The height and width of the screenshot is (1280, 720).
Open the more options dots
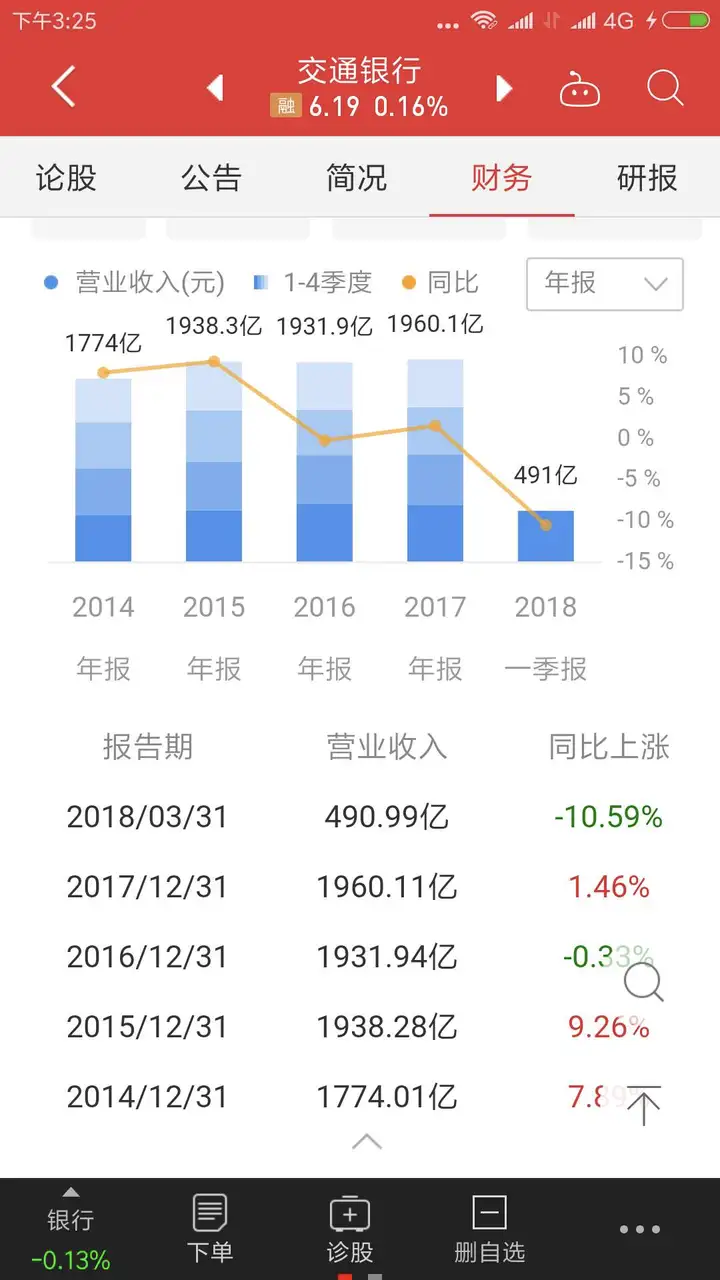pos(640,1230)
